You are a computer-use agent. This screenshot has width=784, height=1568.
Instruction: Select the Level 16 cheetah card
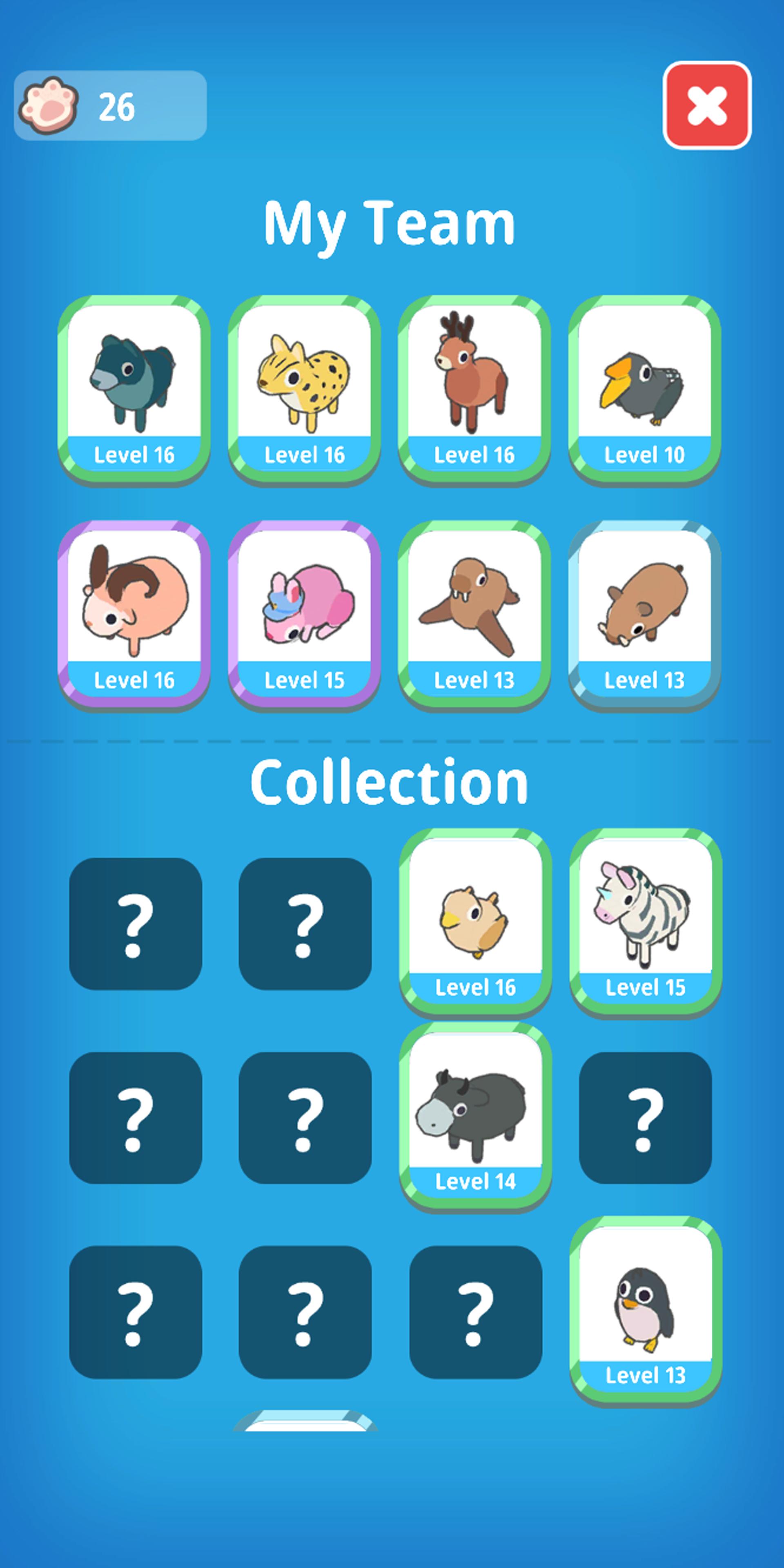tap(304, 390)
